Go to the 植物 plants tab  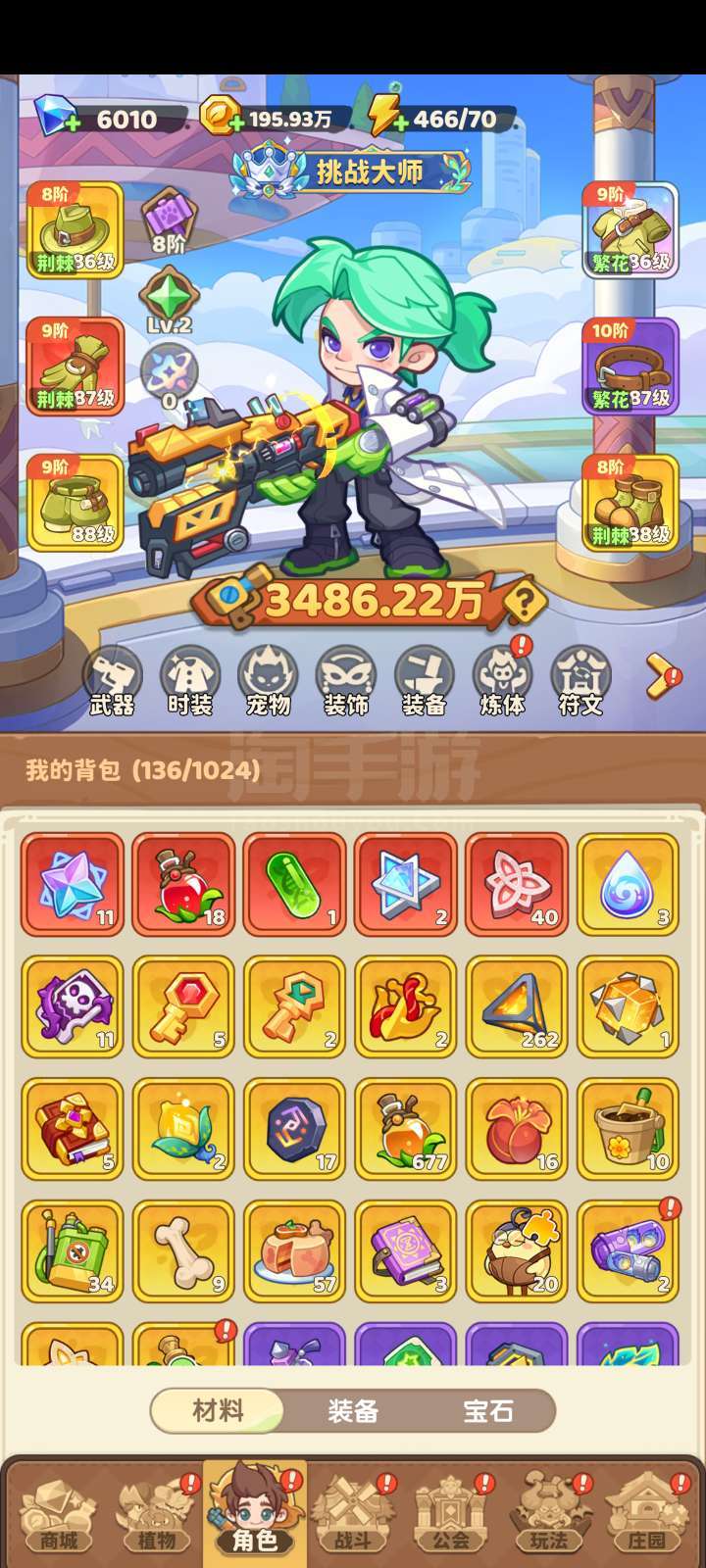click(157, 1514)
